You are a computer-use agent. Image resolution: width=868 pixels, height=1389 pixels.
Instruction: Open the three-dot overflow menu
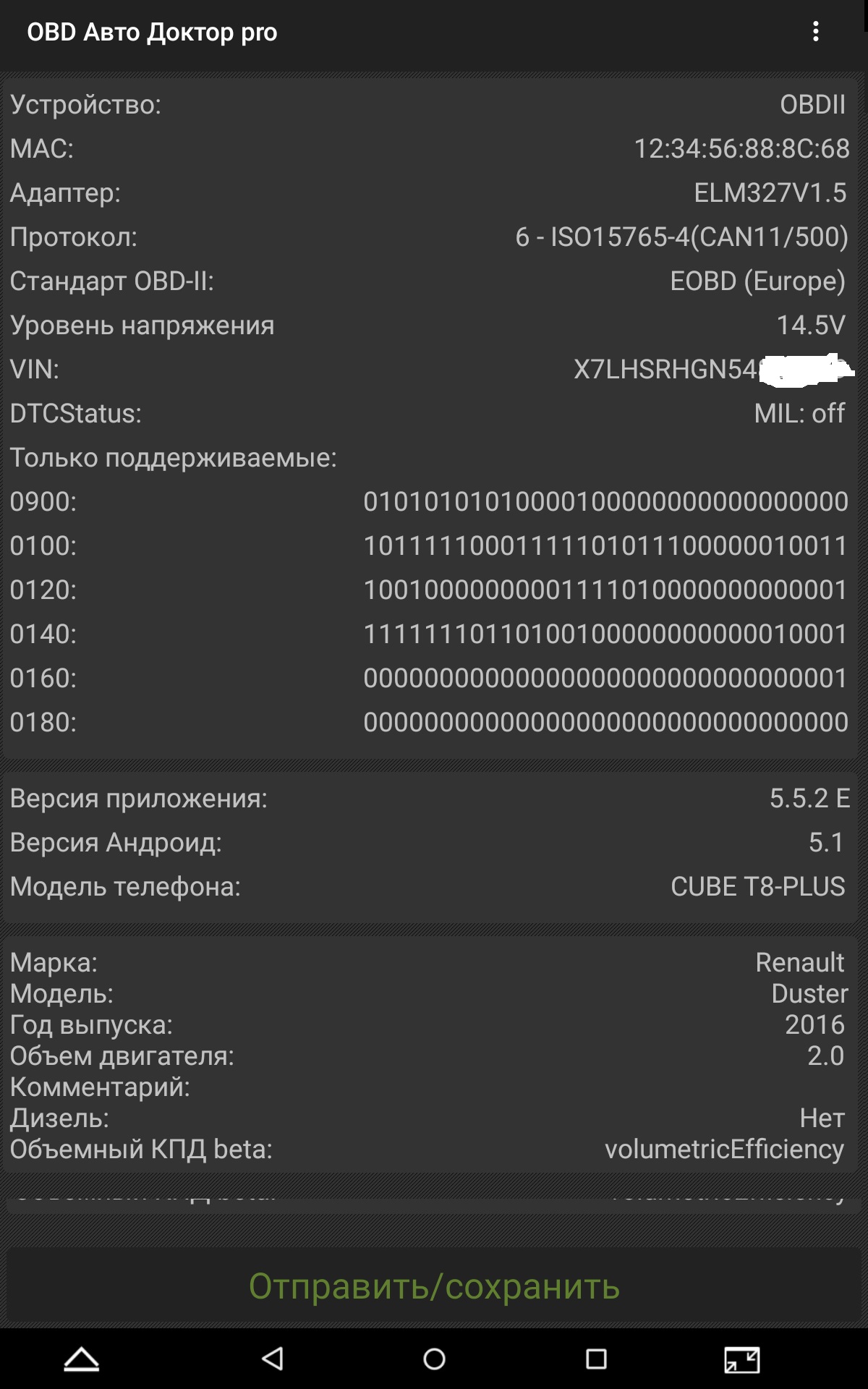click(x=815, y=32)
